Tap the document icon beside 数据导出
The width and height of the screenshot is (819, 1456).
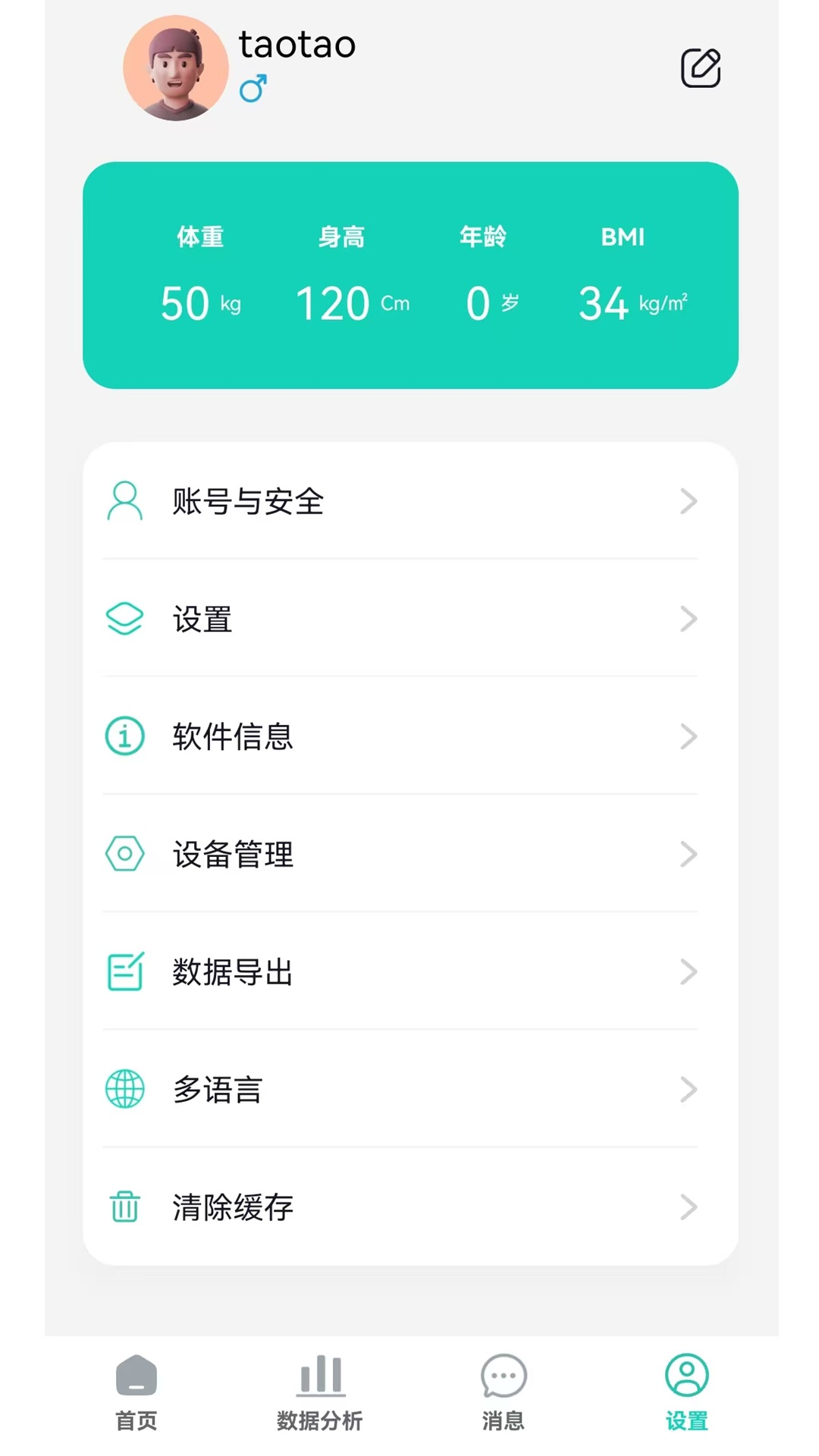(x=124, y=972)
